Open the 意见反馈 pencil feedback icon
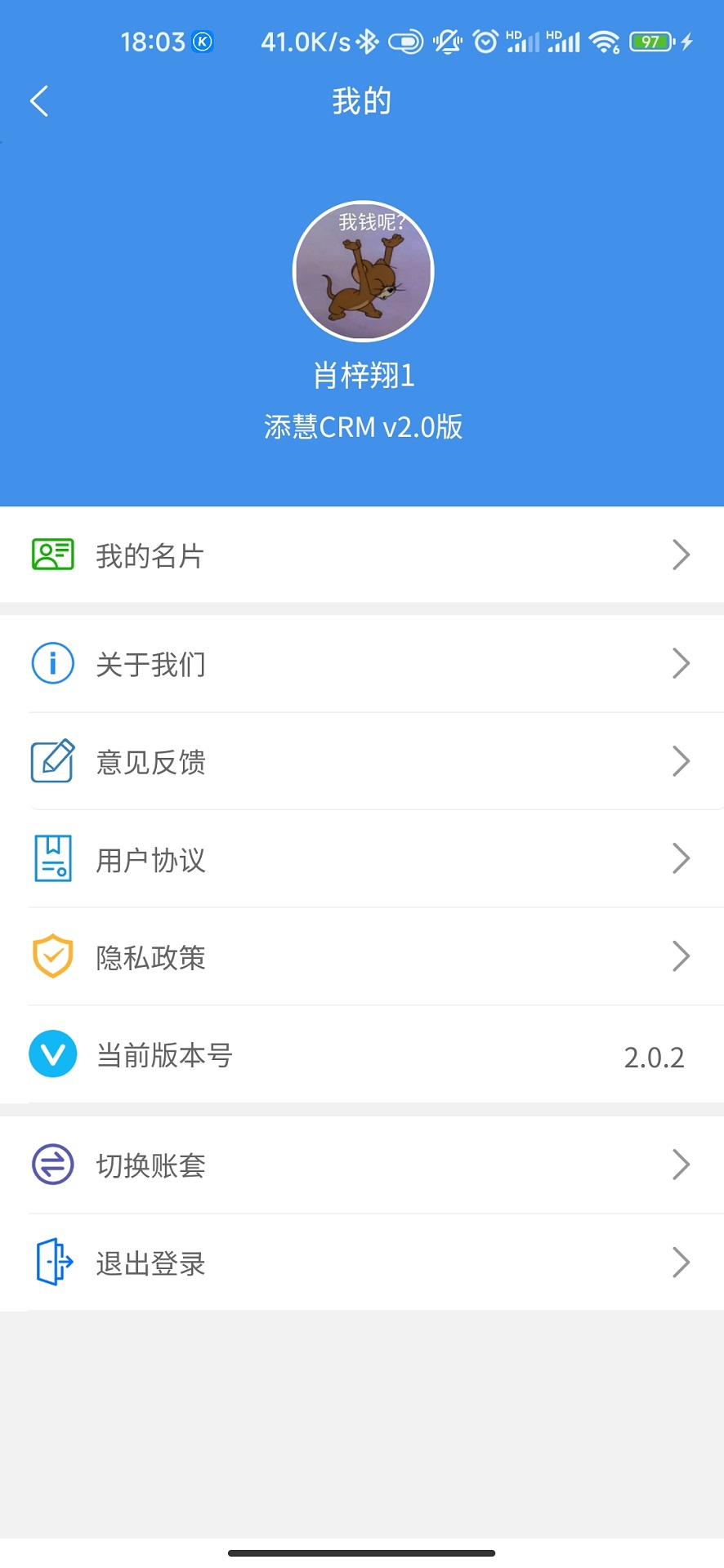Image resolution: width=724 pixels, height=1568 pixels. [52, 761]
